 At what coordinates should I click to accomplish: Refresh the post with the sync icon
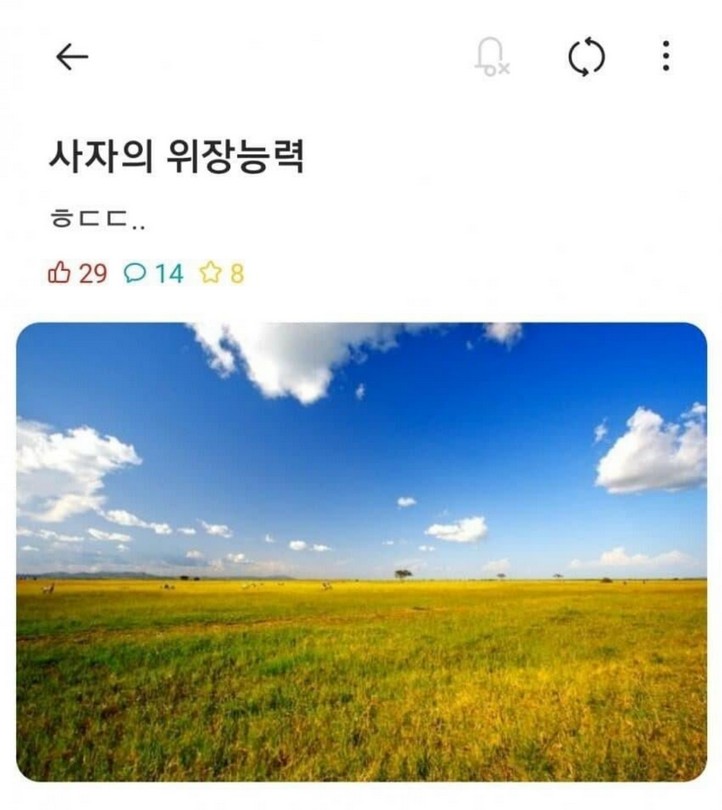(x=587, y=57)
